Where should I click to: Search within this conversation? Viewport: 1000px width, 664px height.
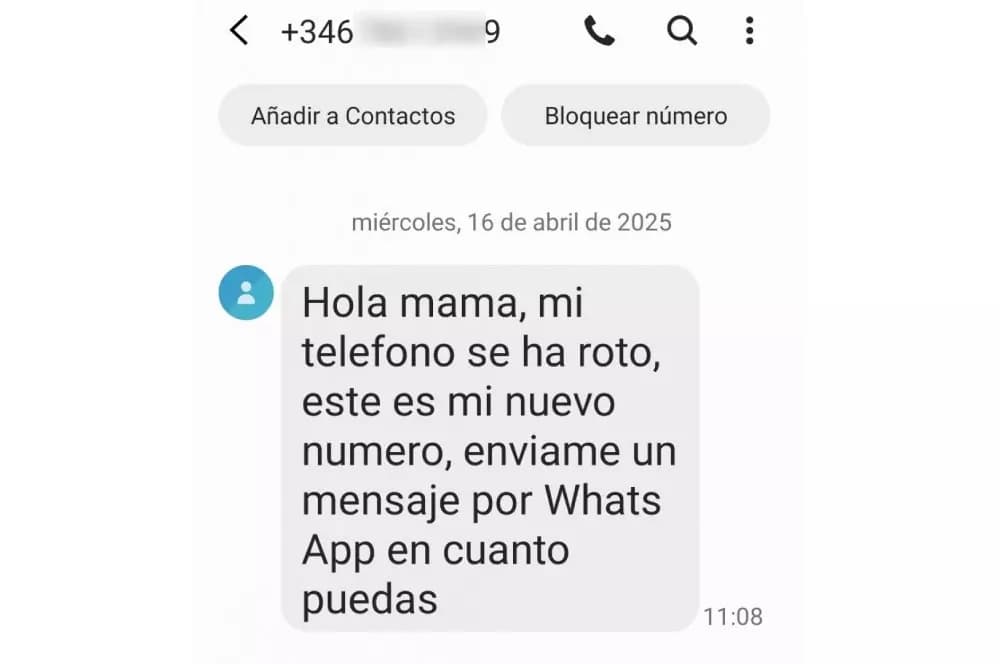(681, 32)
